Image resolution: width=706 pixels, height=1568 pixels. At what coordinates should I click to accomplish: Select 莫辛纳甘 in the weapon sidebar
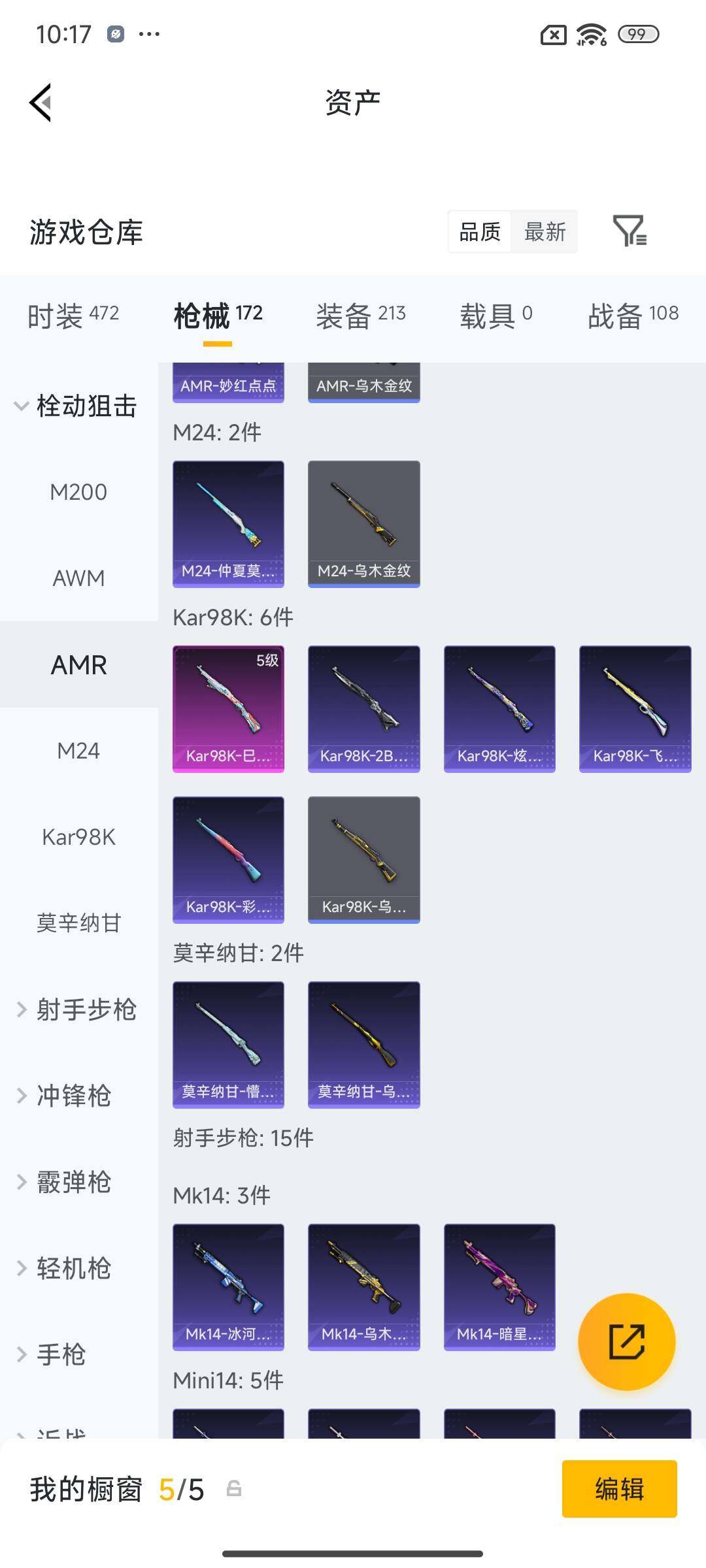(78, 923)
